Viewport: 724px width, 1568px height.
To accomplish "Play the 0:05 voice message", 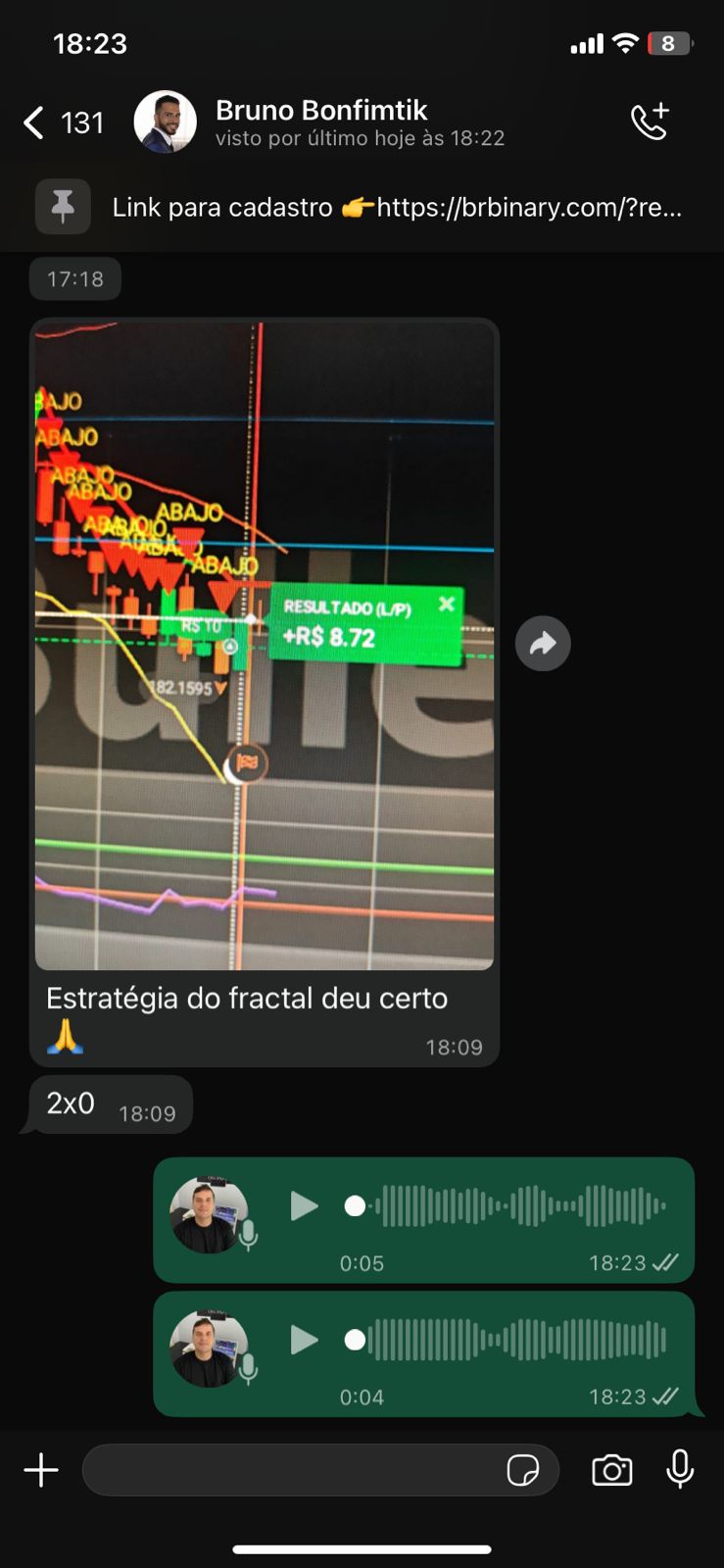I will pyautogui.click(x=304, y=1206).
